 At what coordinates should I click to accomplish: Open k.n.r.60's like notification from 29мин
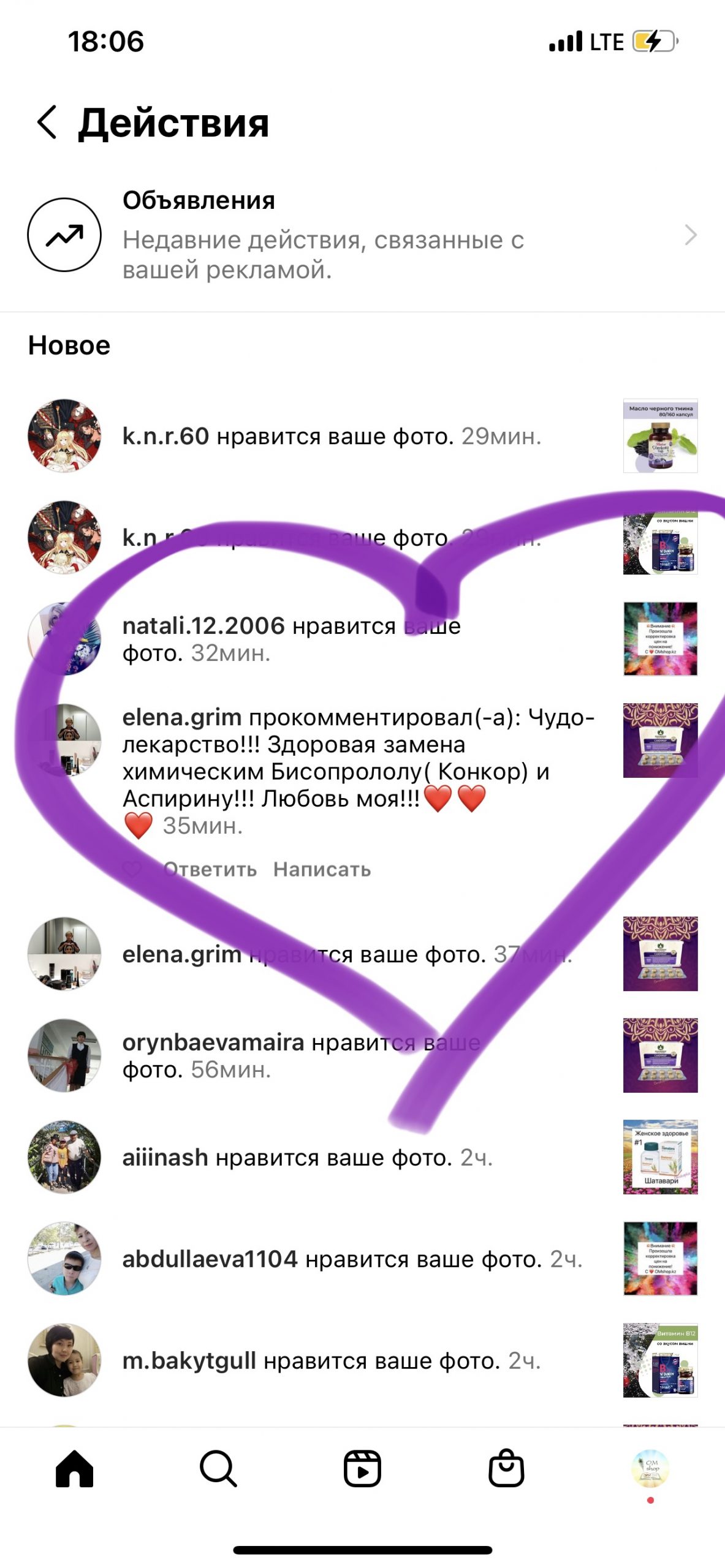(331, 436)
